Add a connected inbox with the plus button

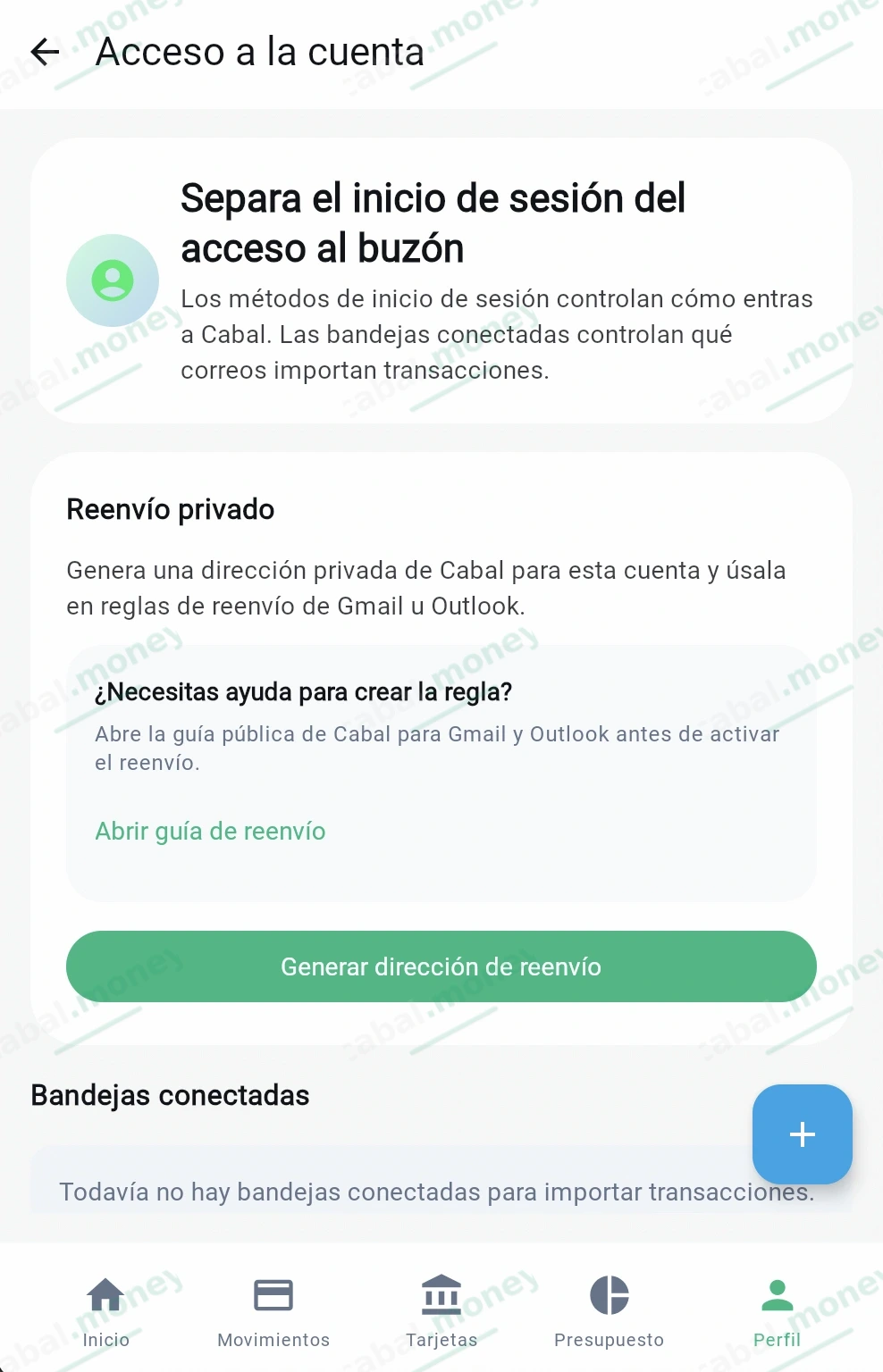[x=802, y=1134]
